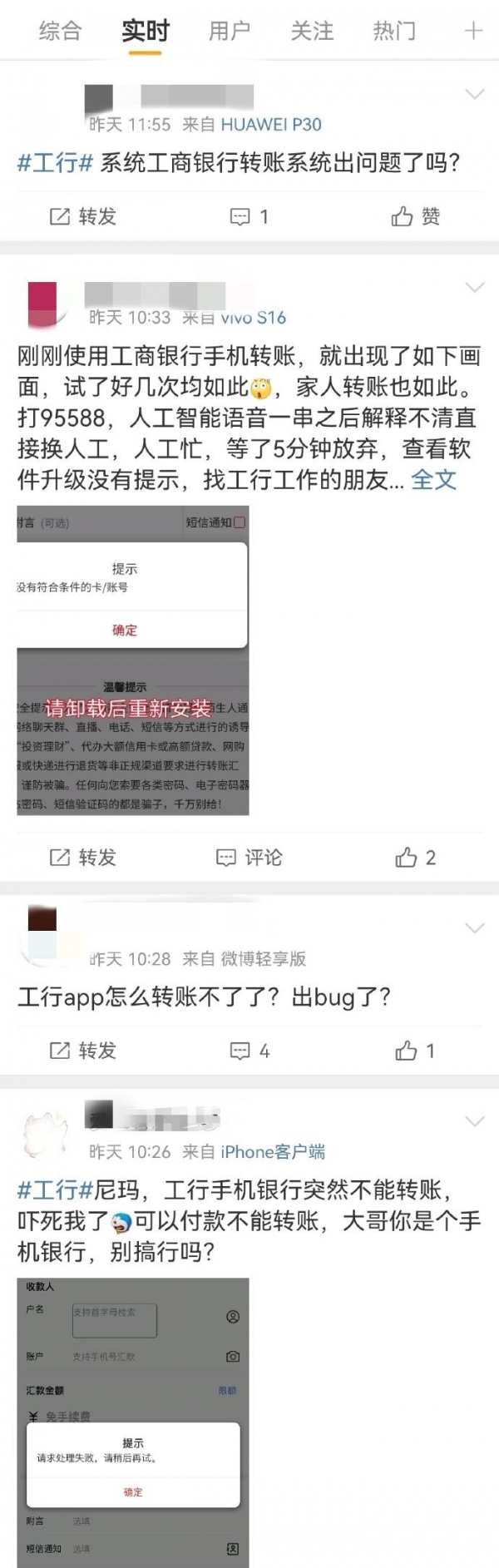Like the vivo S16 post
Image resolution: width=499 pixels, height=1568 pixels.
(415, 858)
